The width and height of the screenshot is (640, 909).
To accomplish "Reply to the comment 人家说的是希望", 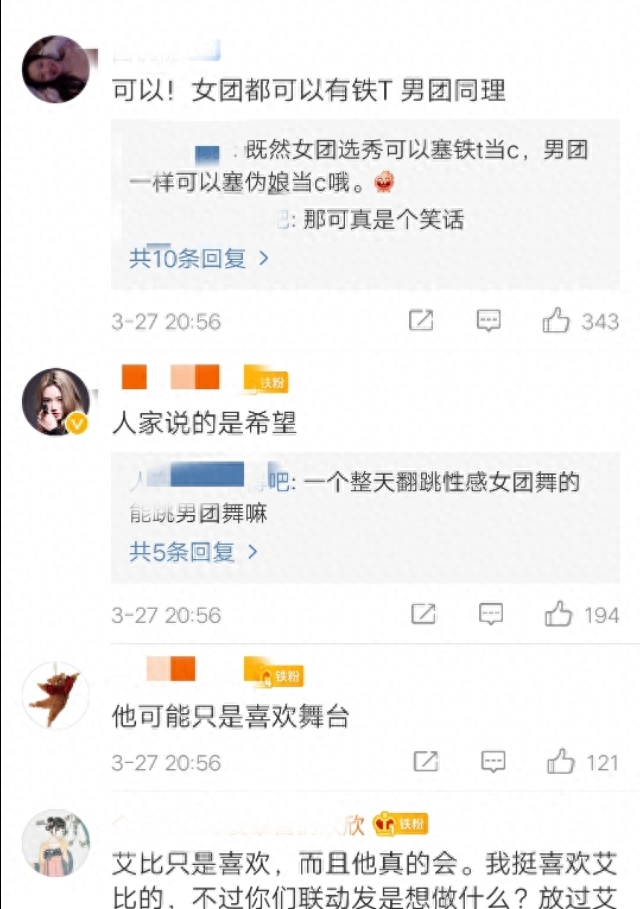I will (x=491, y=615).
